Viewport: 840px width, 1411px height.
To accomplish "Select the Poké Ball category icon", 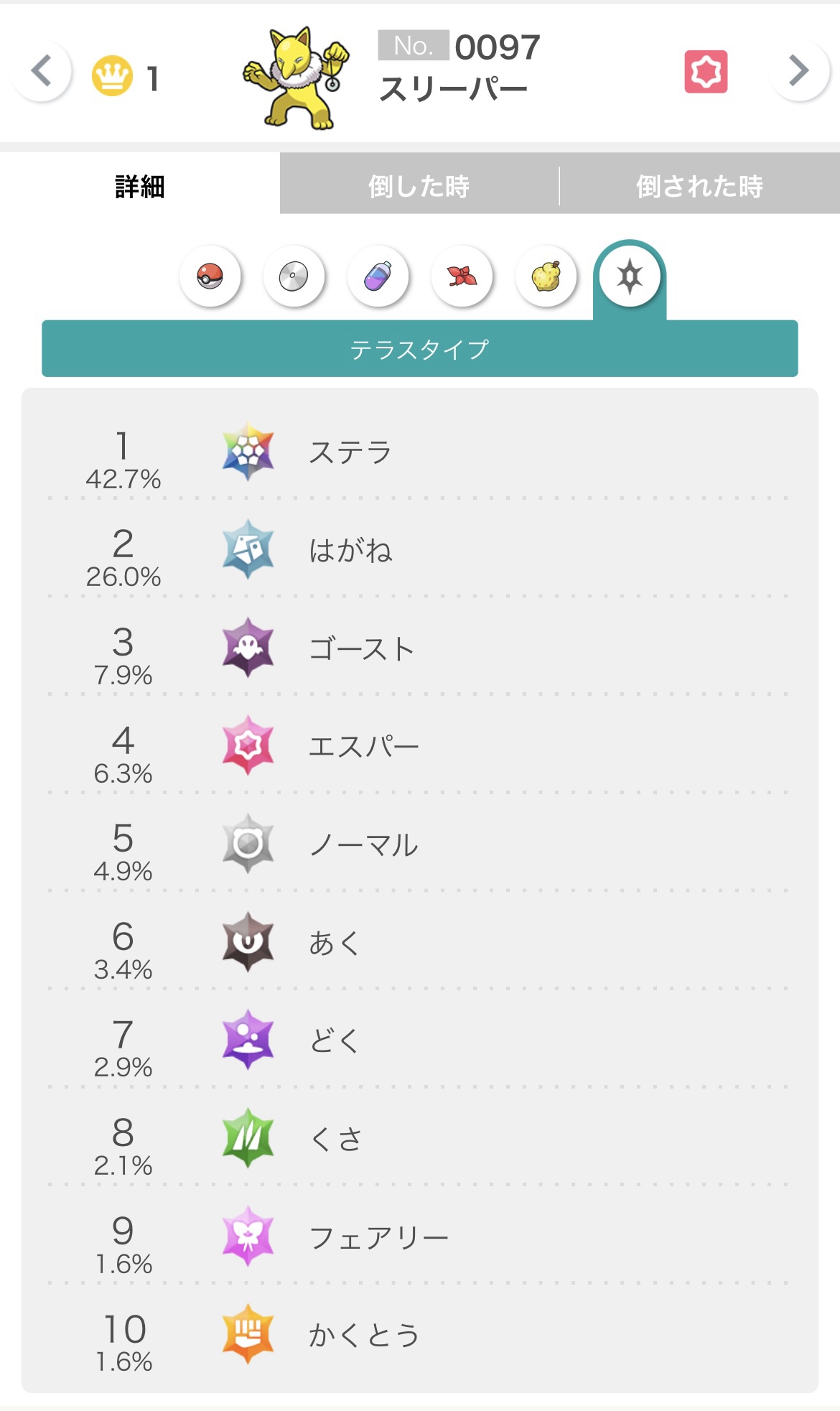I will tap(210, 276).
